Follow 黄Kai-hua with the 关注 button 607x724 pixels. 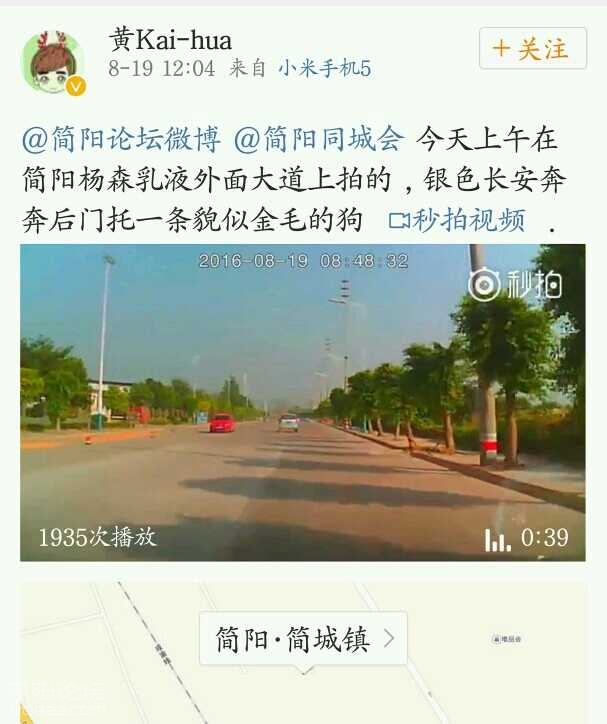531,49
